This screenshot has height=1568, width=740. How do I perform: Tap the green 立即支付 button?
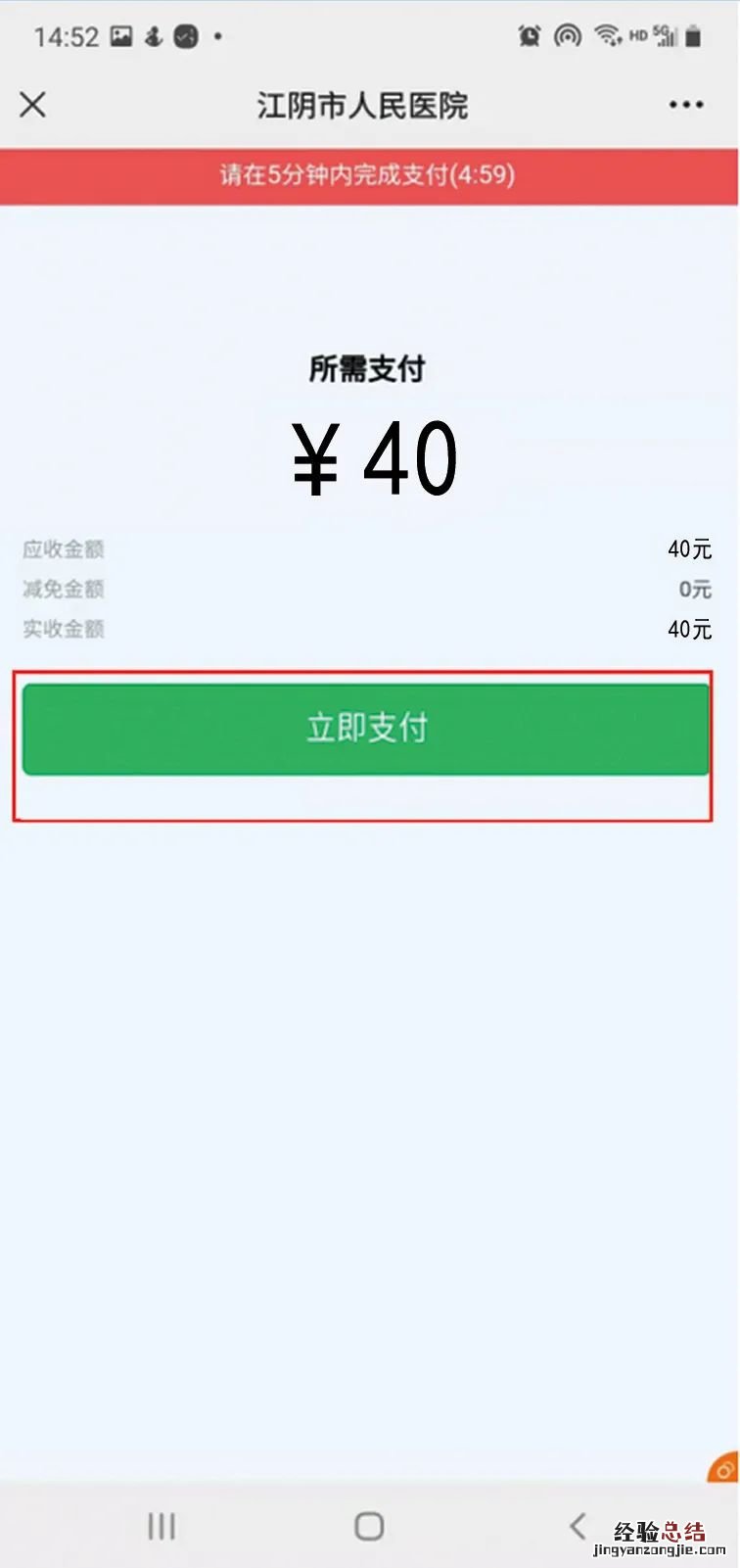(x=365, y=729)
